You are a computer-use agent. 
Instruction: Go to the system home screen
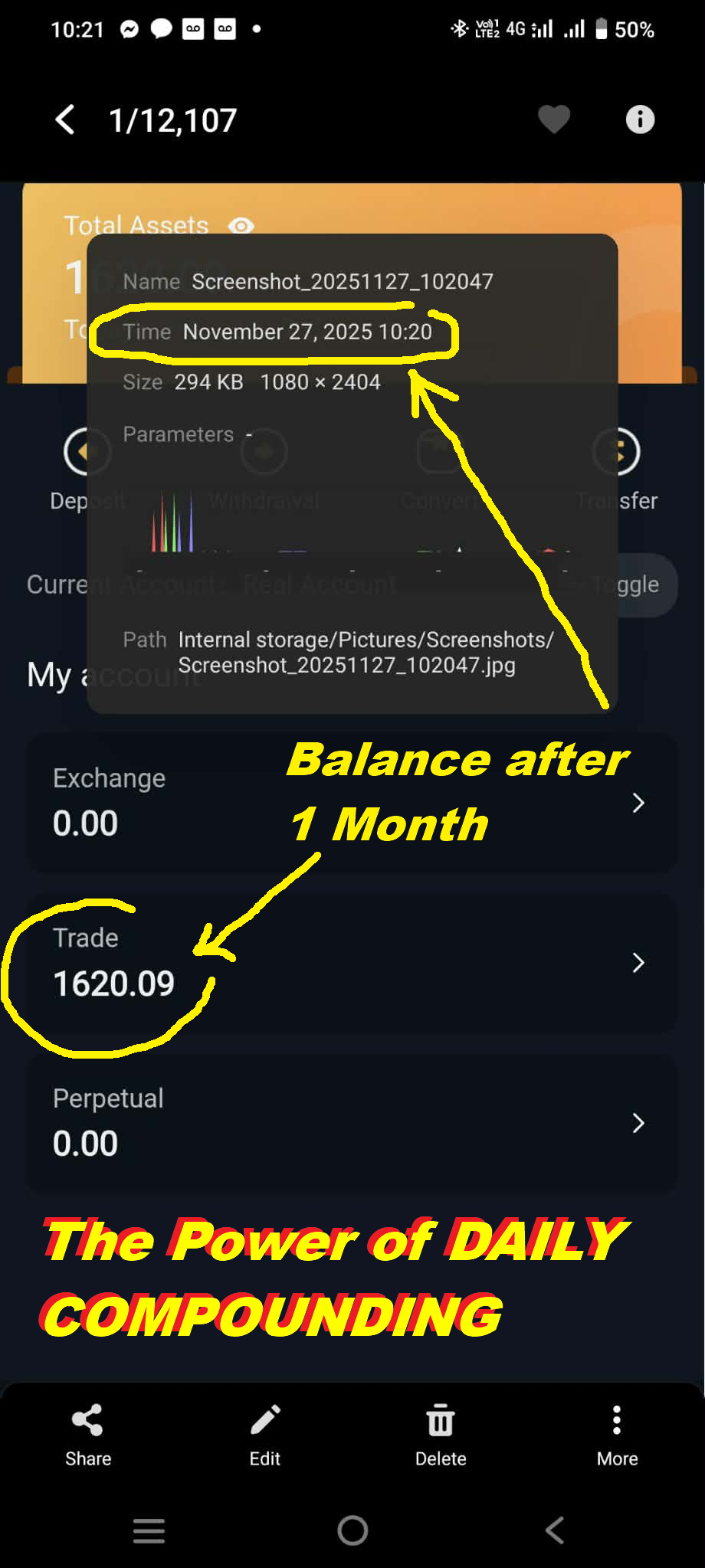352,1530
